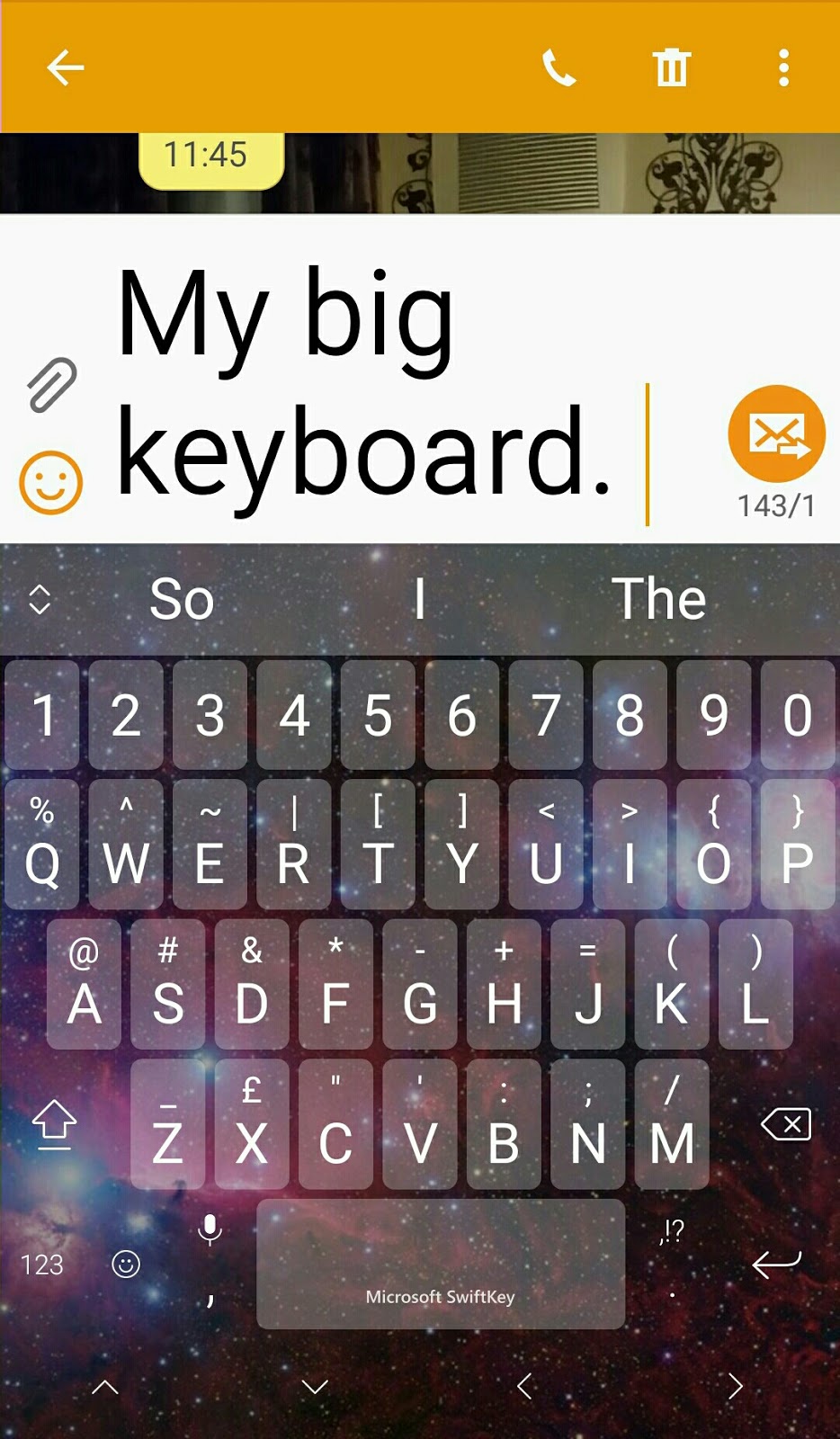Attach a file with the paperclip icon
Image resolution: width=840 pixels, height=1439 pixels.
(x=51, y=385)
